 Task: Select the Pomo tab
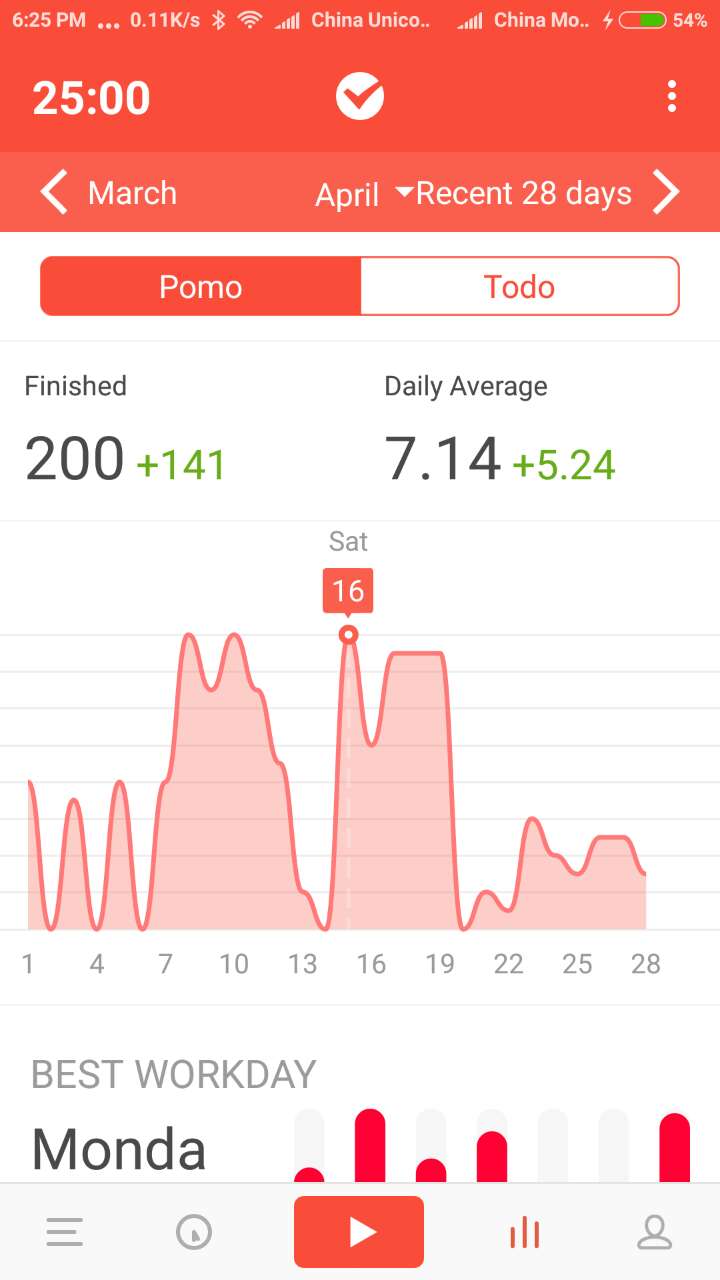(200, 286)
